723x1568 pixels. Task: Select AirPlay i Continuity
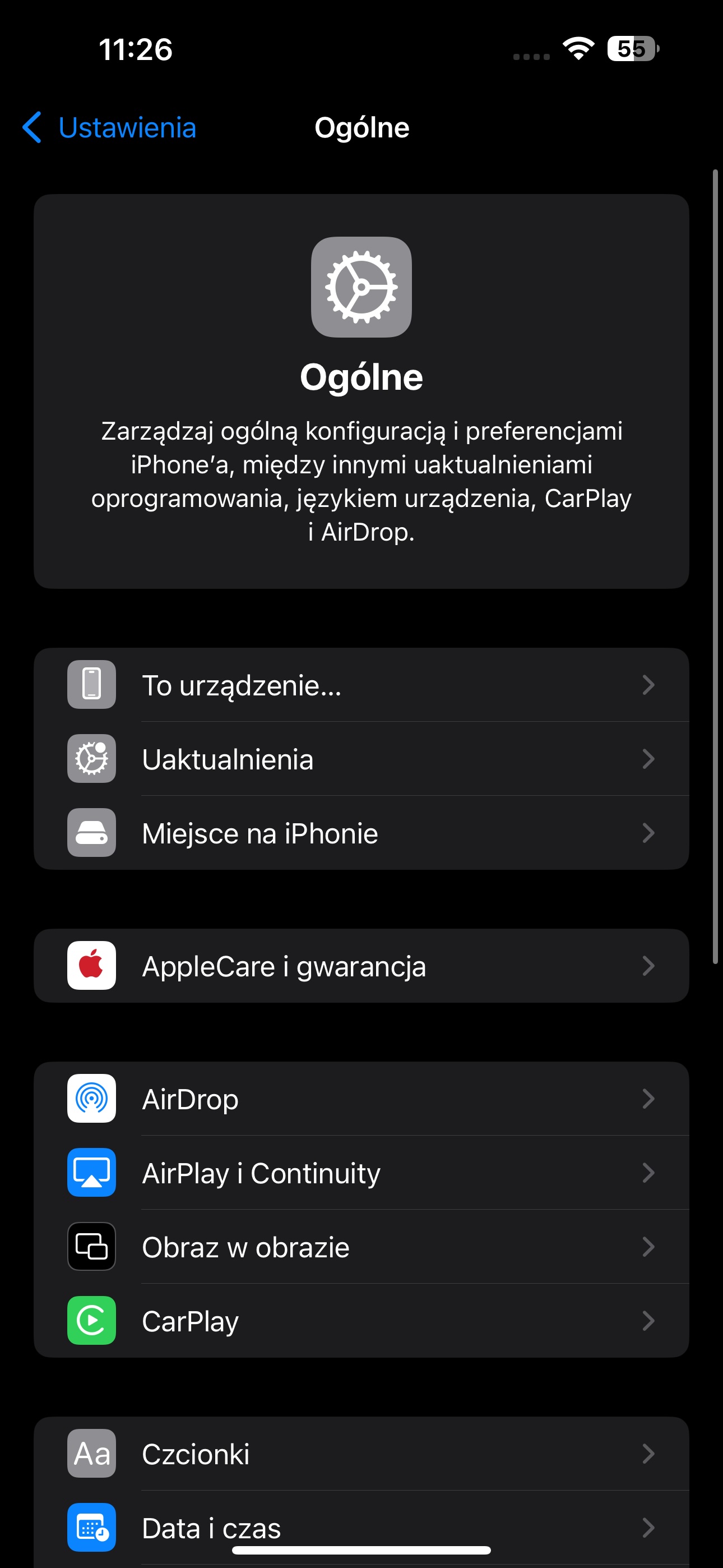(x=361, y=1173)
